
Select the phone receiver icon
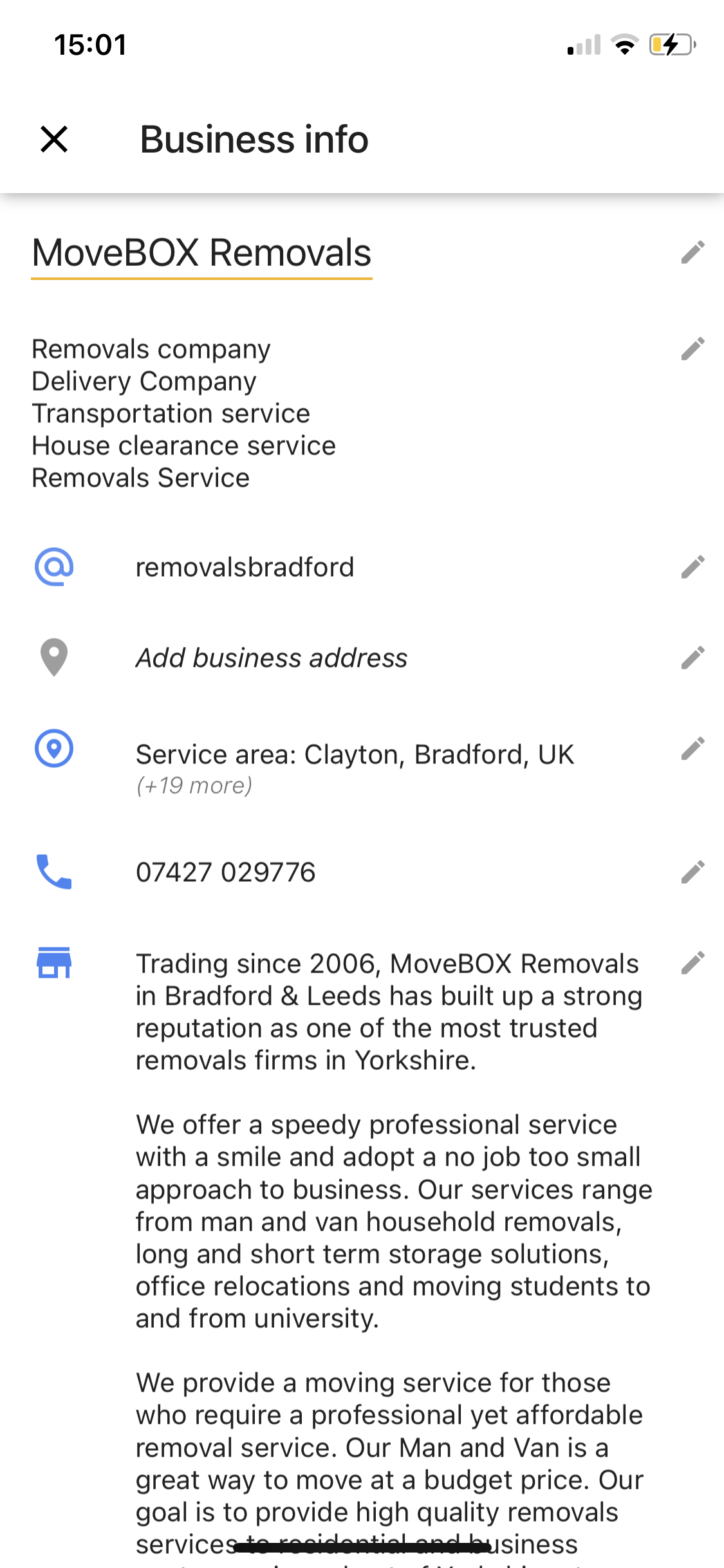54,872
